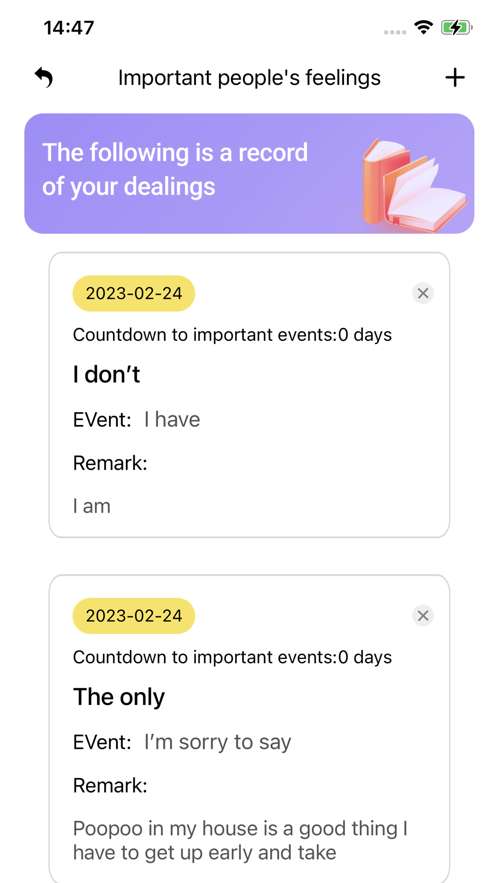Open the "The only" record card
The image size is (497, 883).
click(x=249, y=729)
